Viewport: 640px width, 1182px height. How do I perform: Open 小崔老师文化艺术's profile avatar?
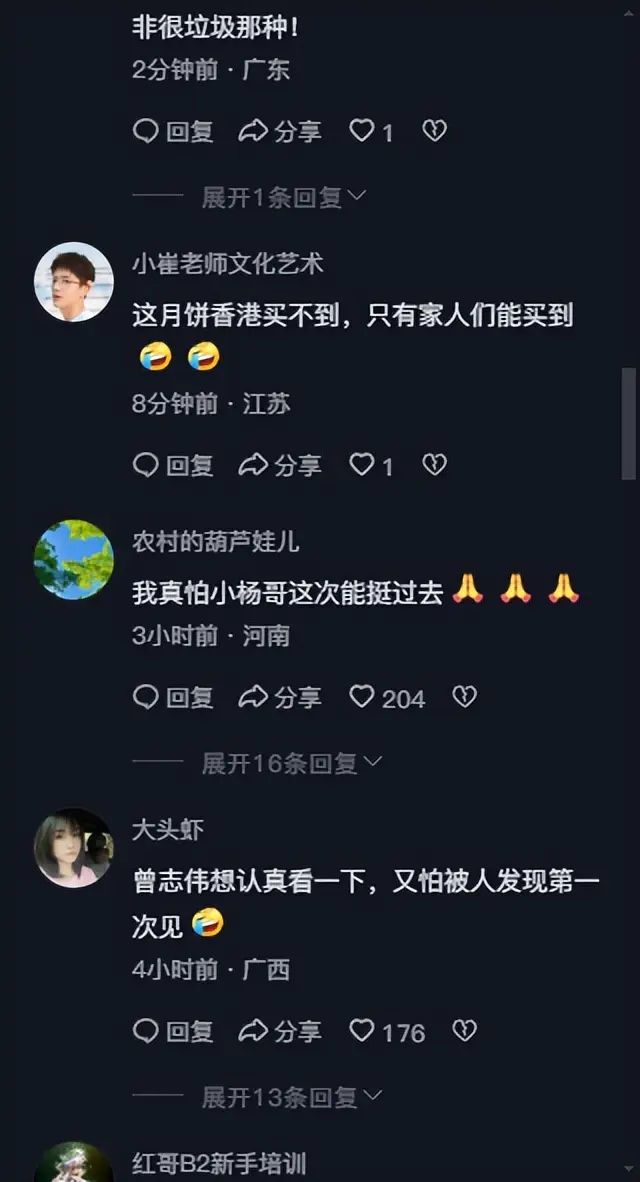[x=74, y=282]
